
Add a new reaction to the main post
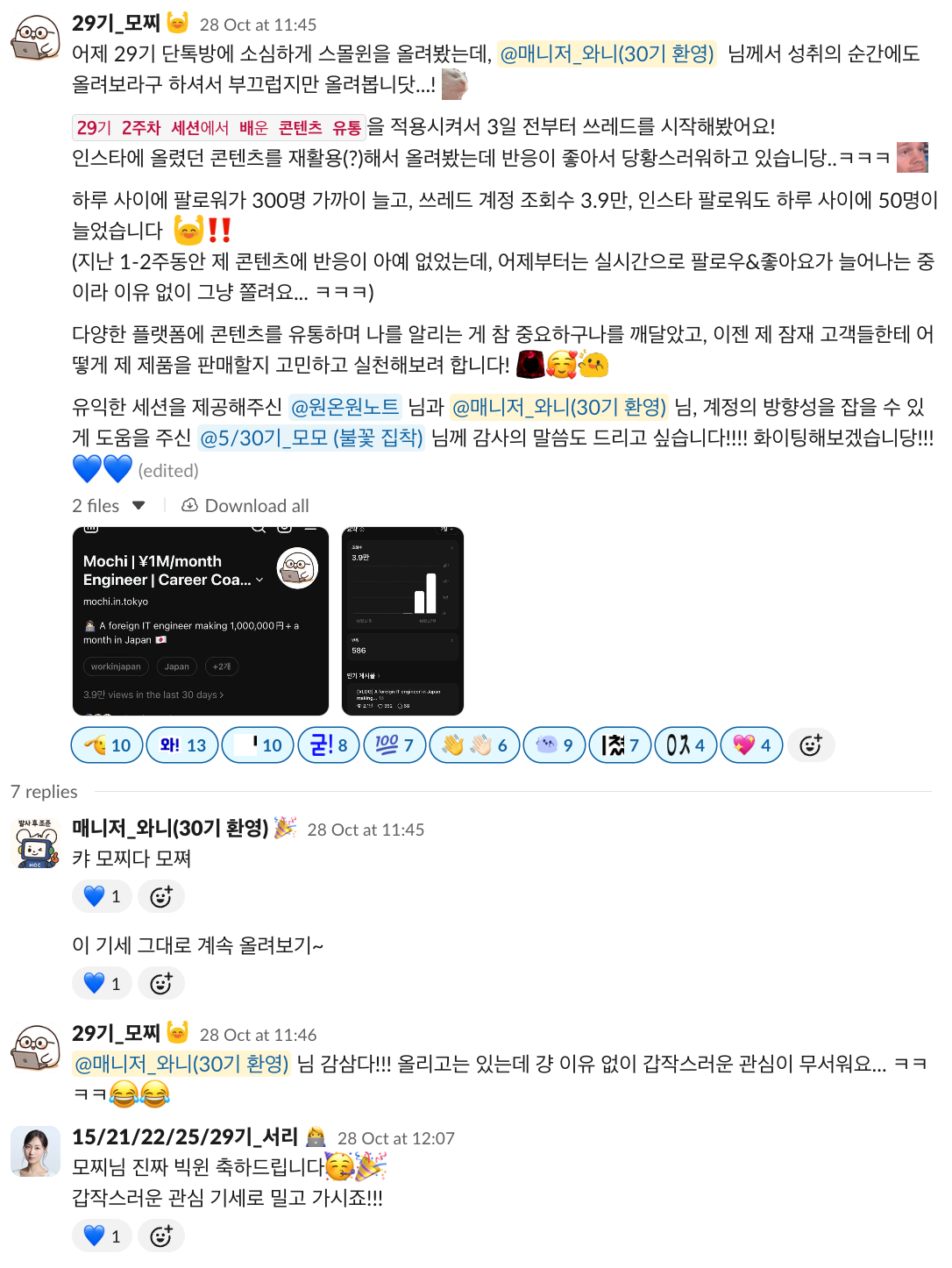click(x=811, y=745)
